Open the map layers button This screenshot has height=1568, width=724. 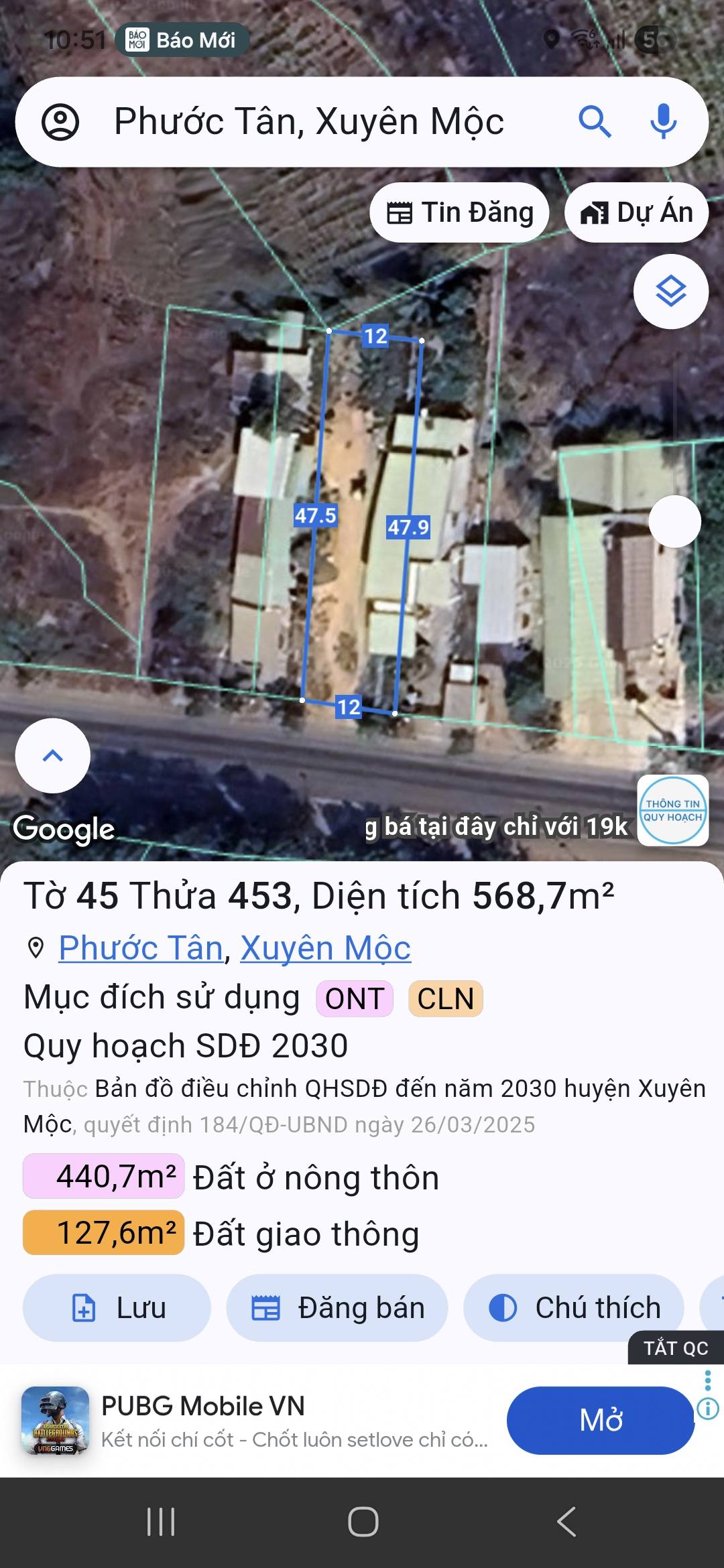670,291
